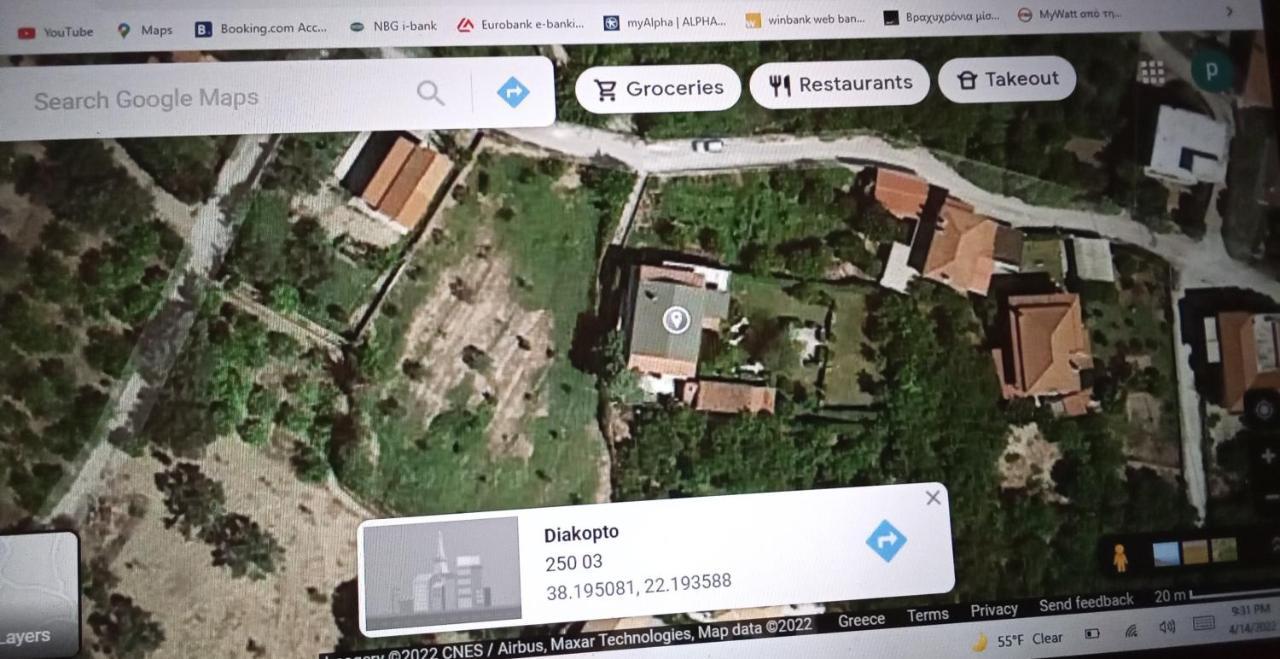Get directions to Diakopto from card
Screen dimensions: 1280x659
pos(885,541)
